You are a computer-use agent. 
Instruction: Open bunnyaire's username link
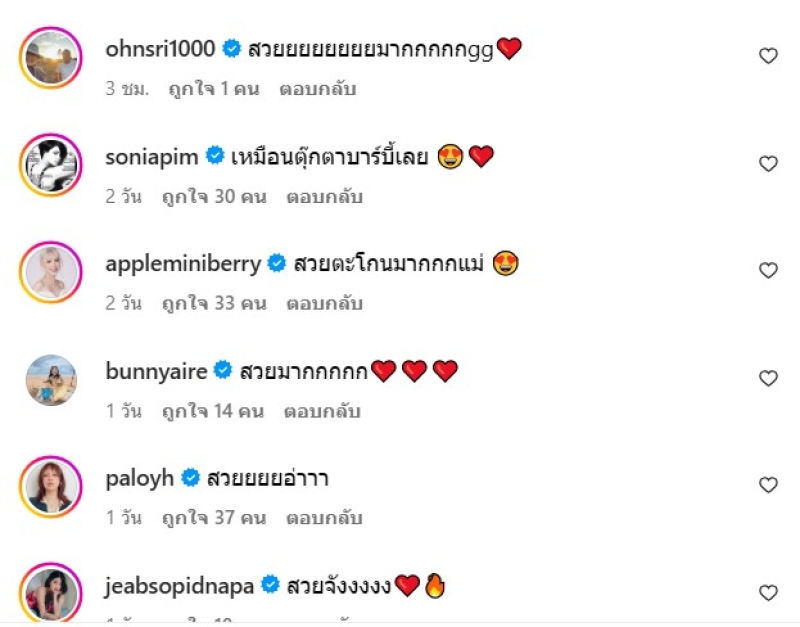click(156, 372)
